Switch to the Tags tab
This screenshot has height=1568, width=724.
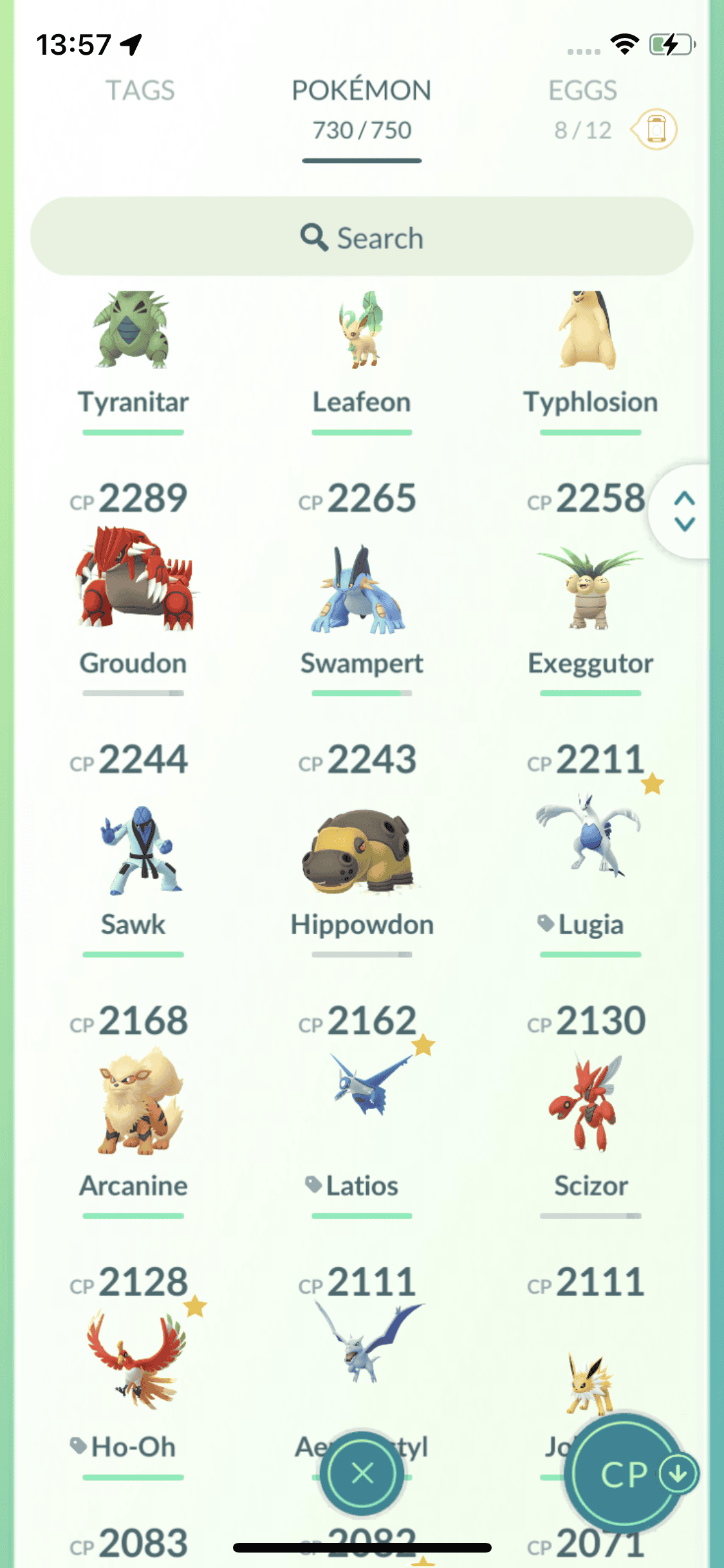point(140,91)
